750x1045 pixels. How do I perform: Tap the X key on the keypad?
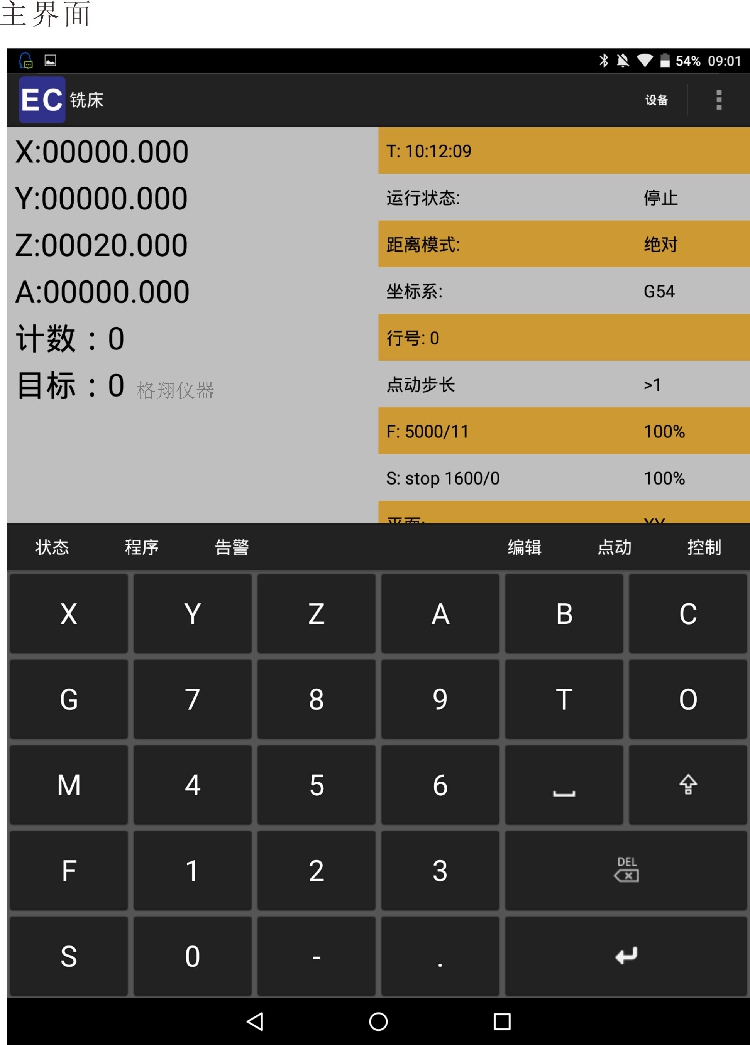pyautogui.click(x=68, y=614)
